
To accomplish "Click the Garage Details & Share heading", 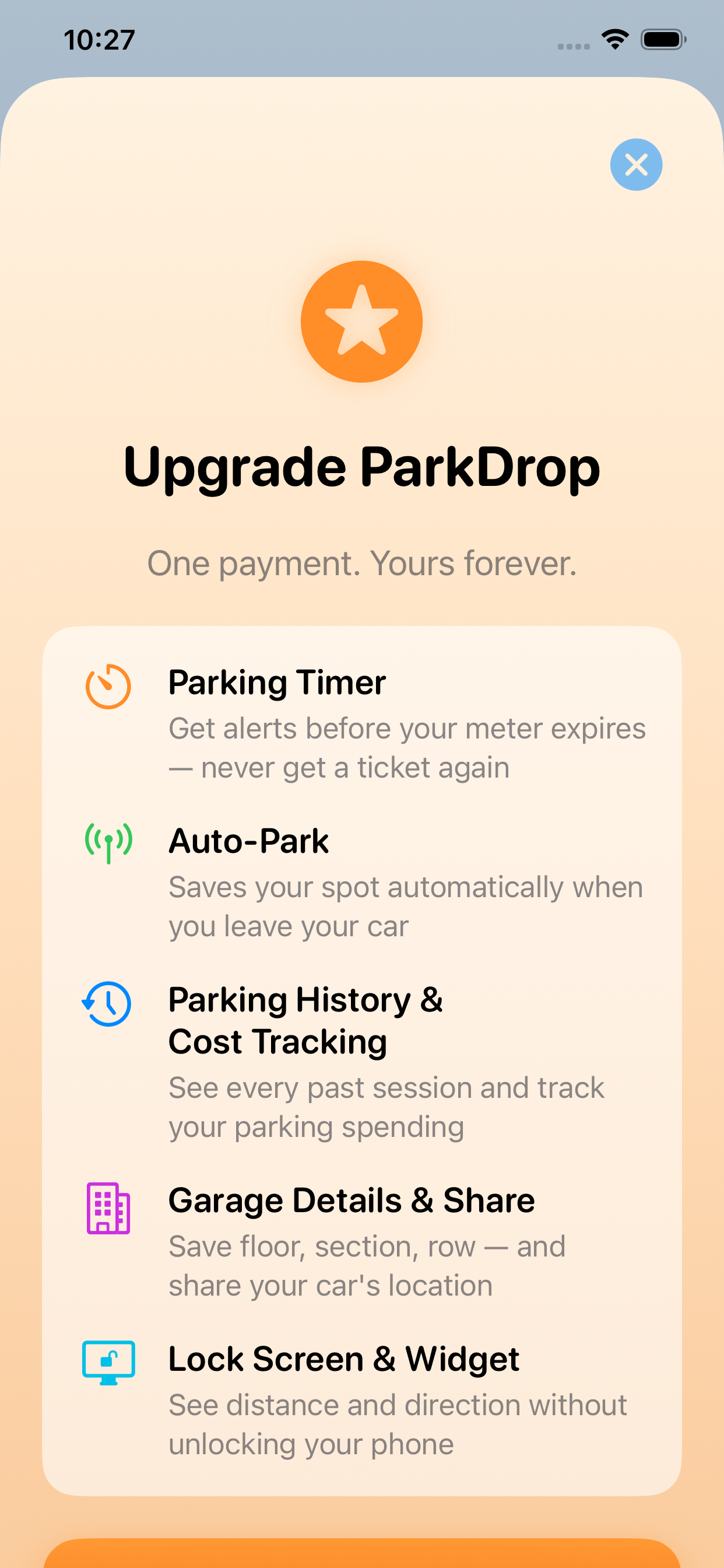I will [352, 1200].
